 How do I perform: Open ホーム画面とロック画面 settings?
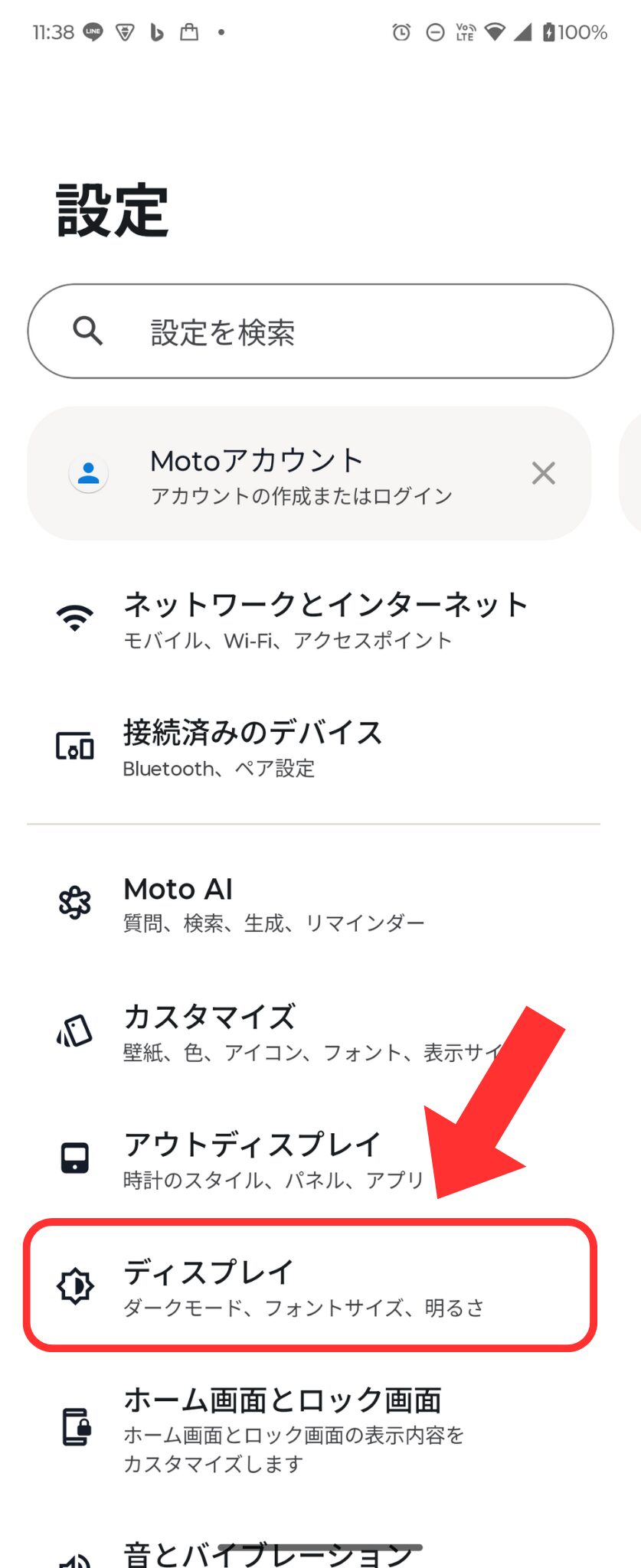click(320, 1429)
